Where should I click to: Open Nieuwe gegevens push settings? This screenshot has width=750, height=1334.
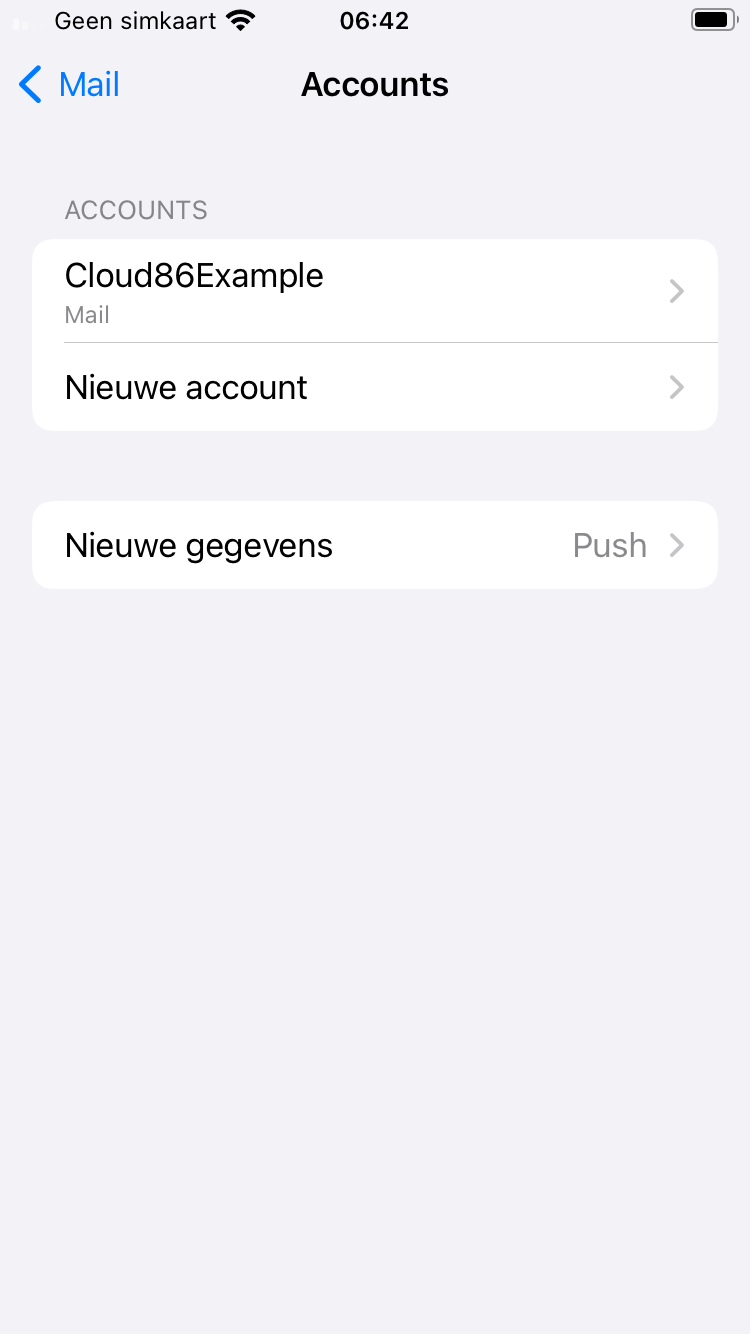(375, 545)
